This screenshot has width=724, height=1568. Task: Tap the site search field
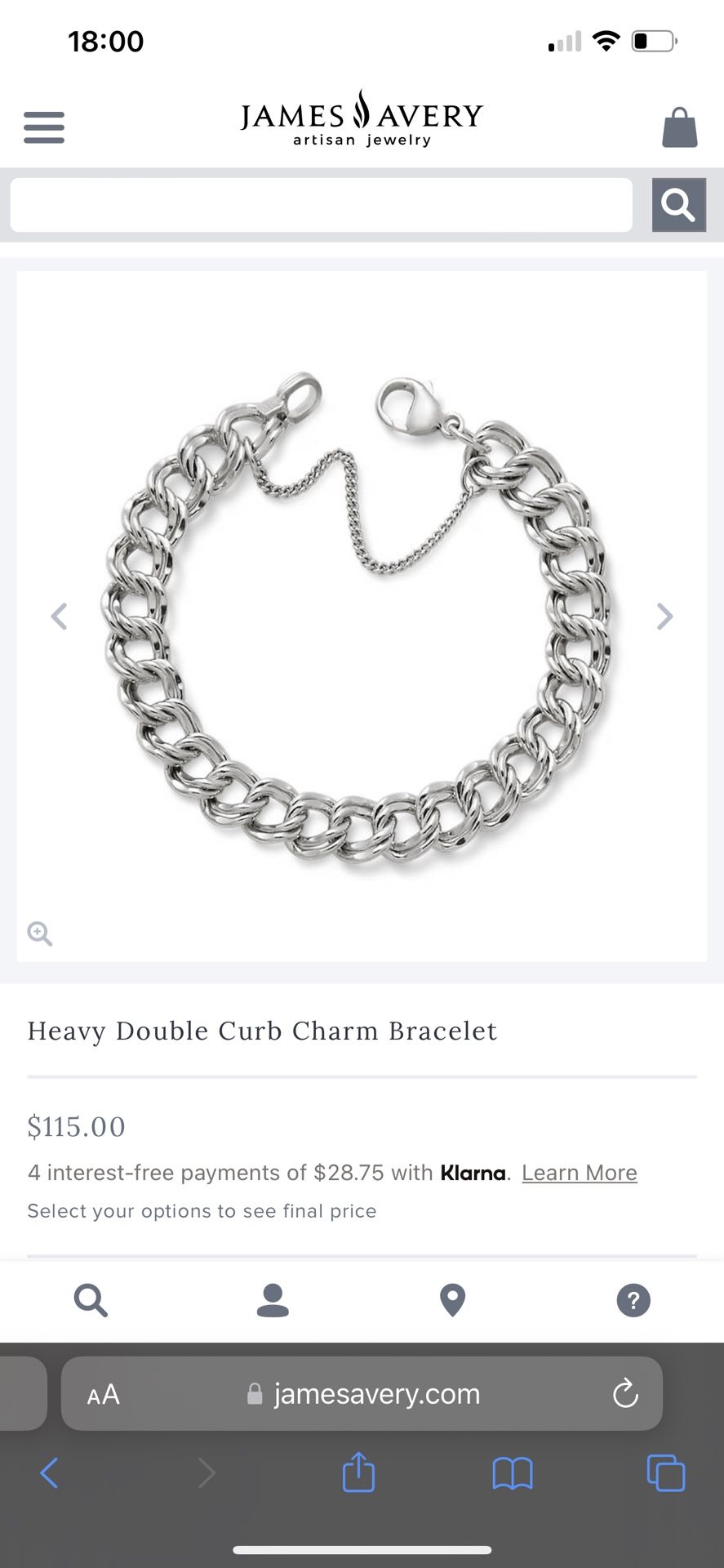pyautogui.click(x=321, y=205)
